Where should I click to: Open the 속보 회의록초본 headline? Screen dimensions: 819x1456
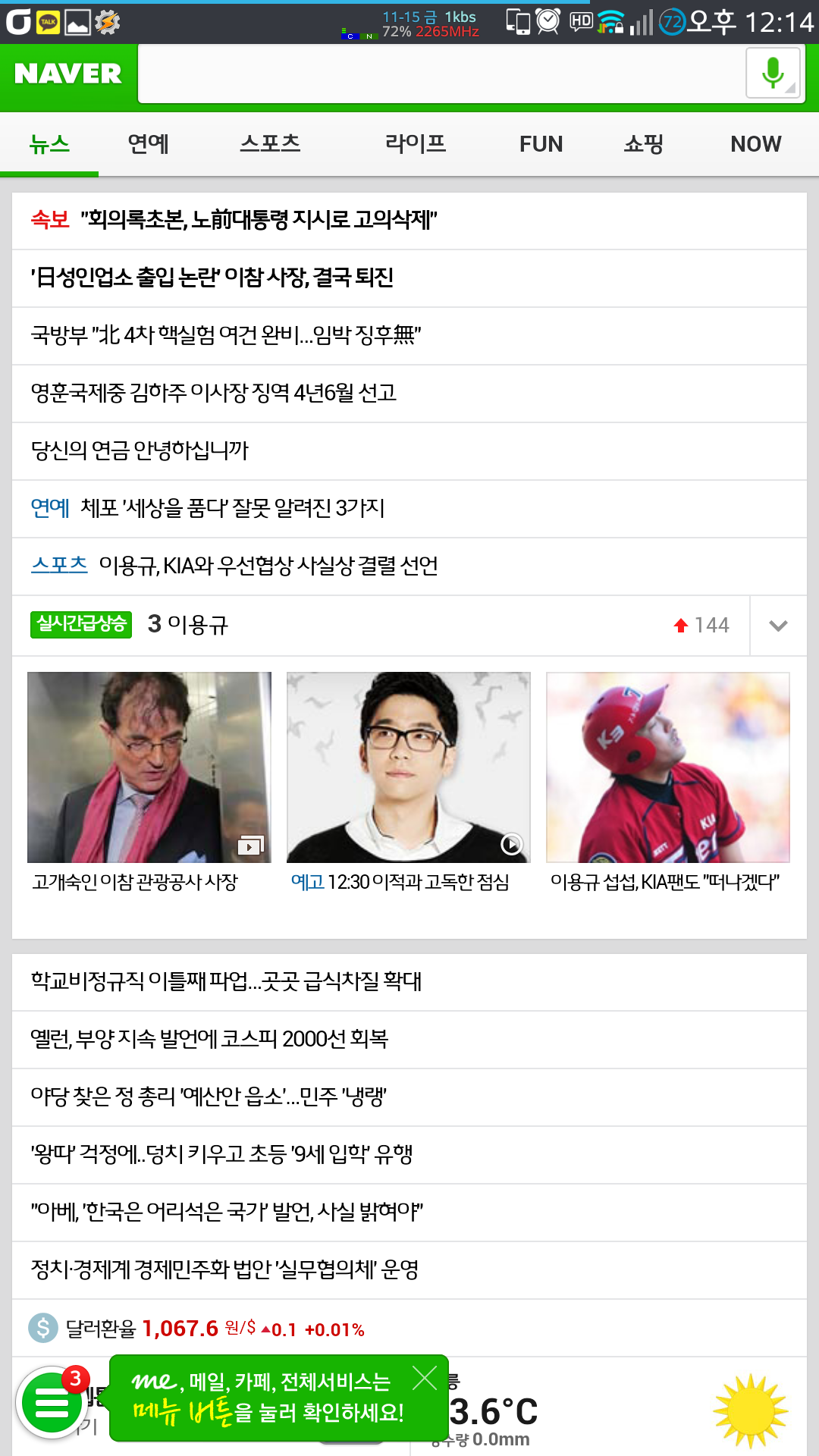pyautogui.click(x=258, y=221)
